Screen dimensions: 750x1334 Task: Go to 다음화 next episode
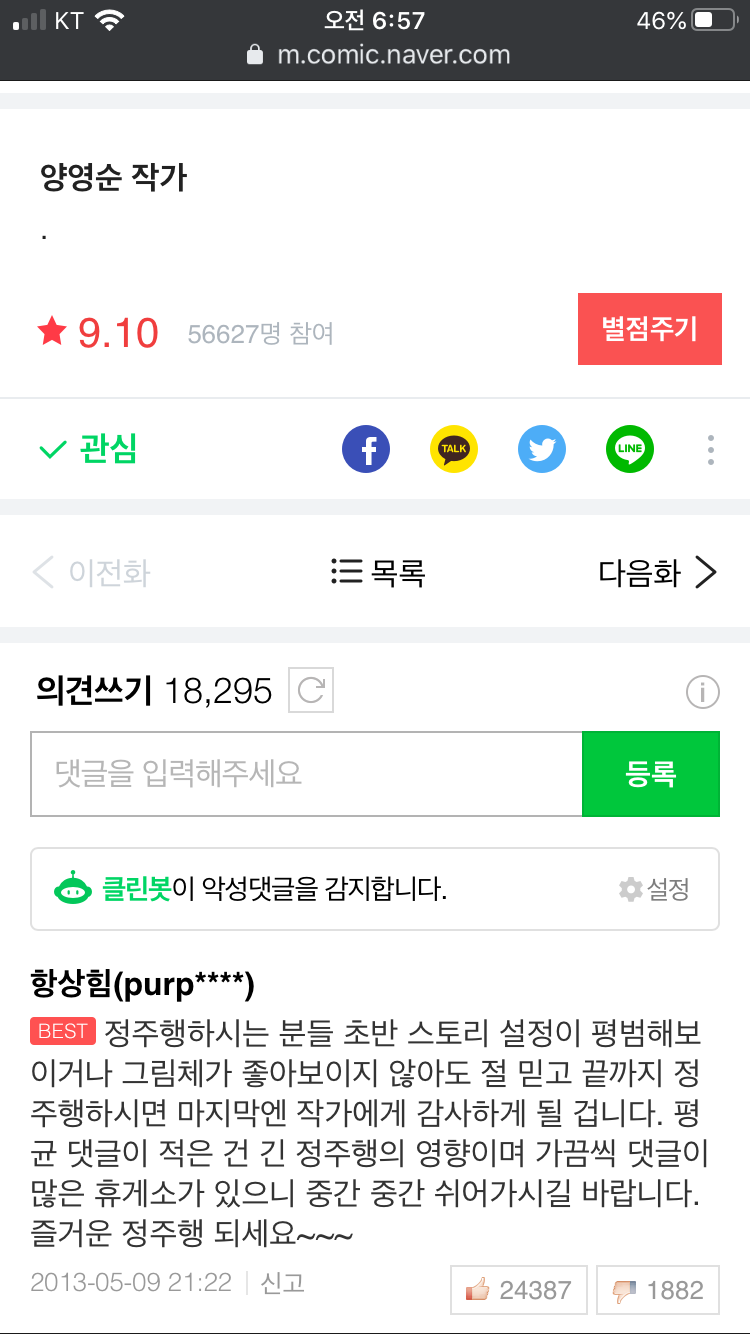[x=657, y=573]
